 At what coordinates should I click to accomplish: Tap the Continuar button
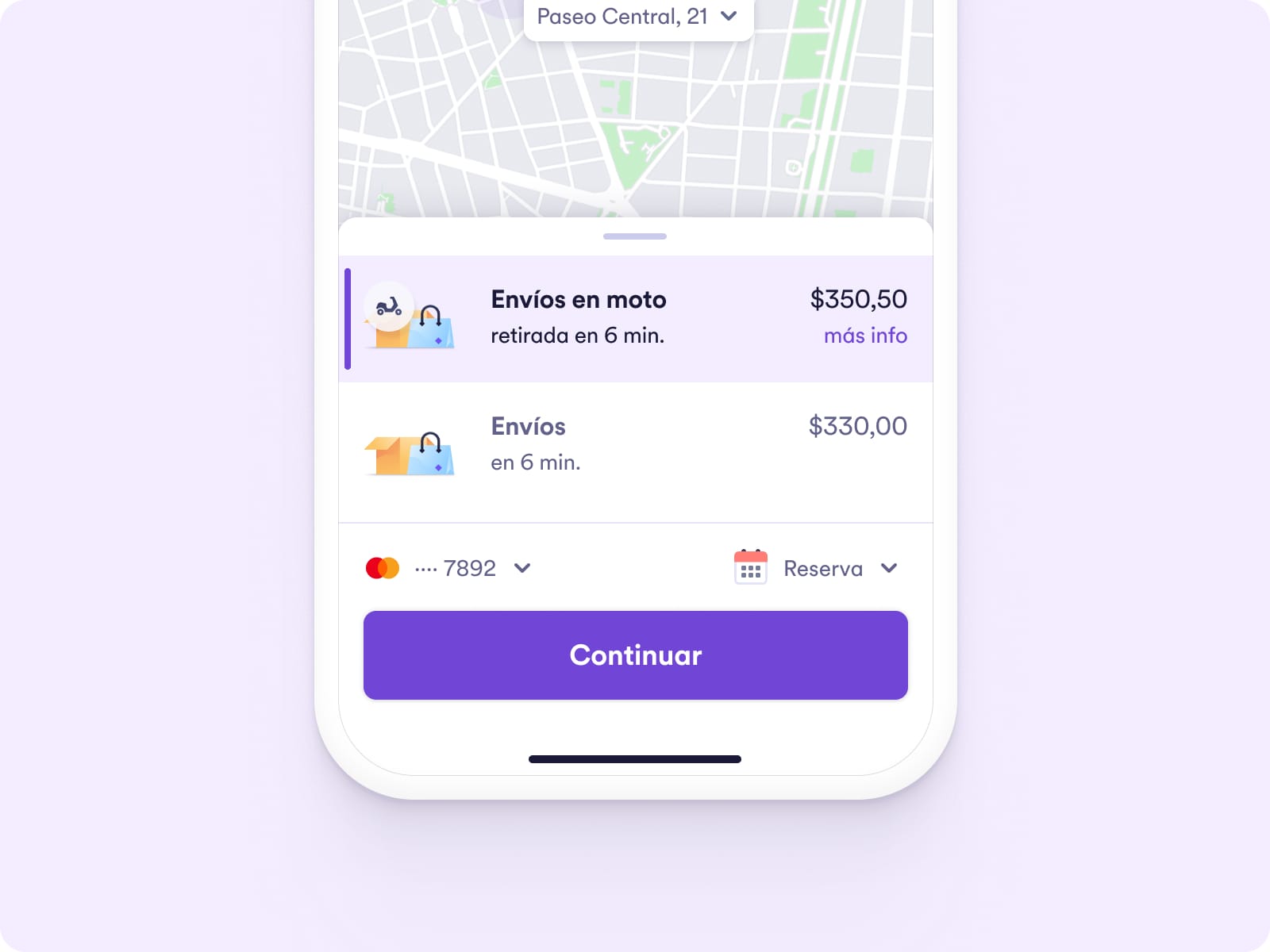pyautogui.click(x=635, y=655)
